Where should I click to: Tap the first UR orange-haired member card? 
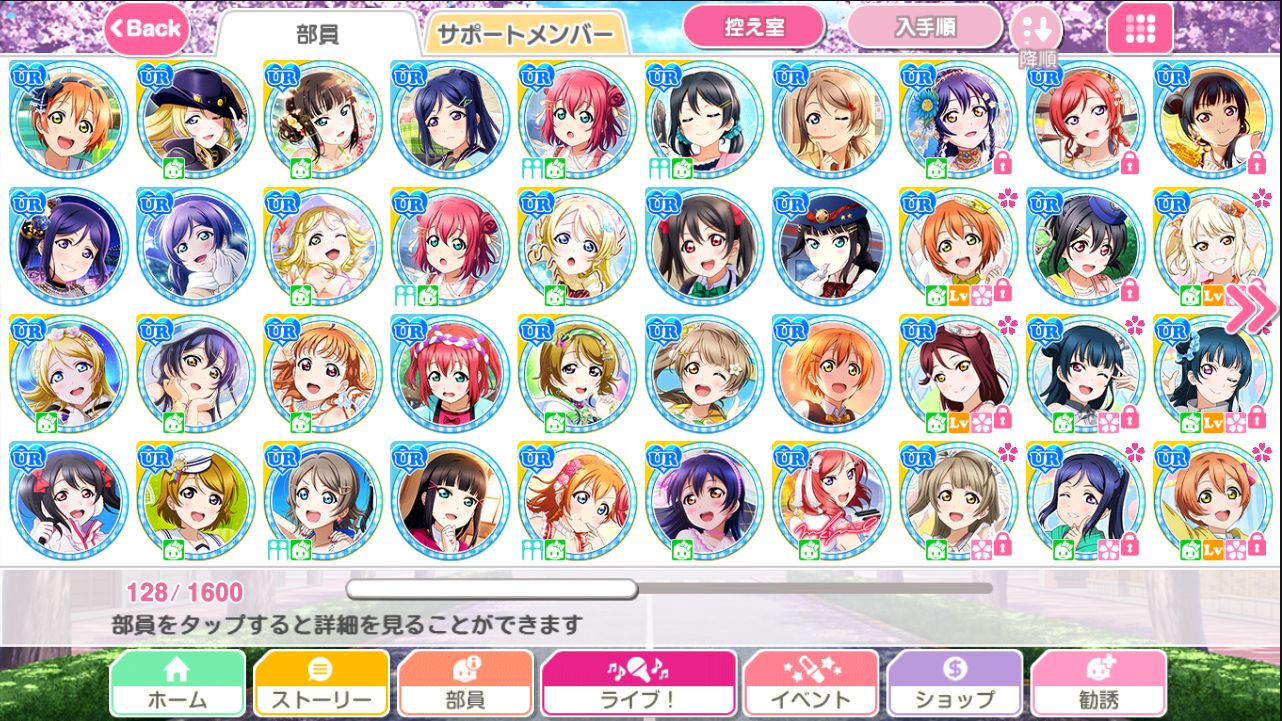point(69,120)
